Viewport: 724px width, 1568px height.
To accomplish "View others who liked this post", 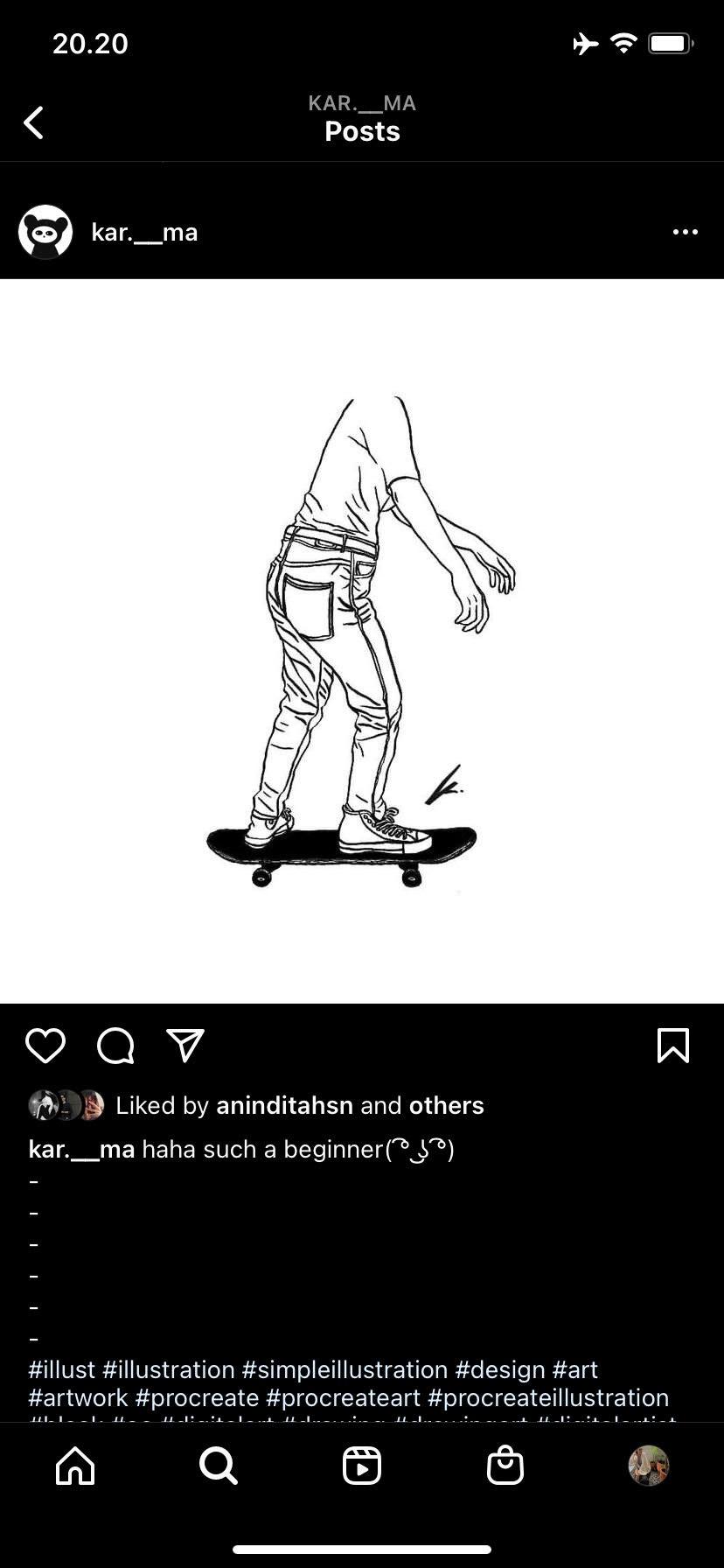I will click(x=446, y=1105).
